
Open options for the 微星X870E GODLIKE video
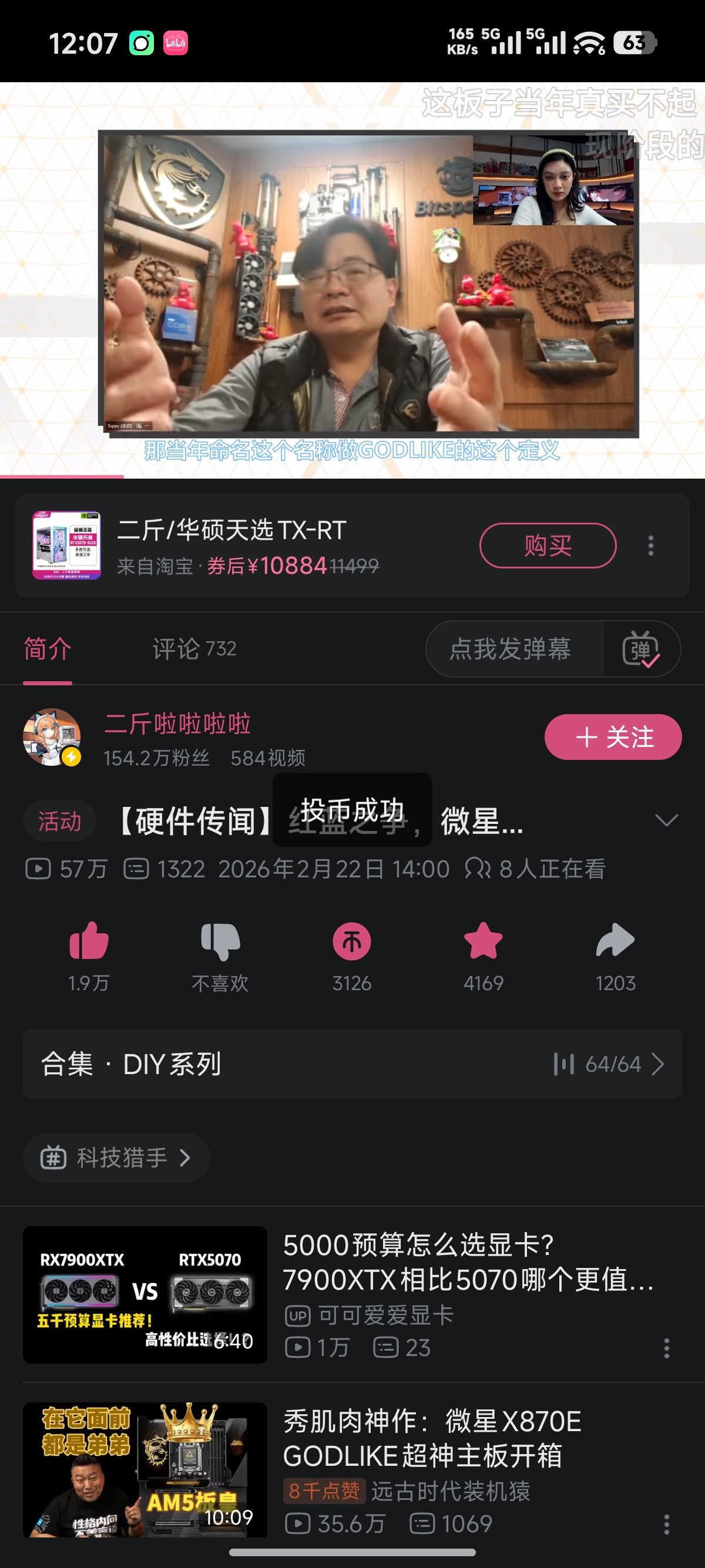pyautogui.click(x=667, y=1524)
